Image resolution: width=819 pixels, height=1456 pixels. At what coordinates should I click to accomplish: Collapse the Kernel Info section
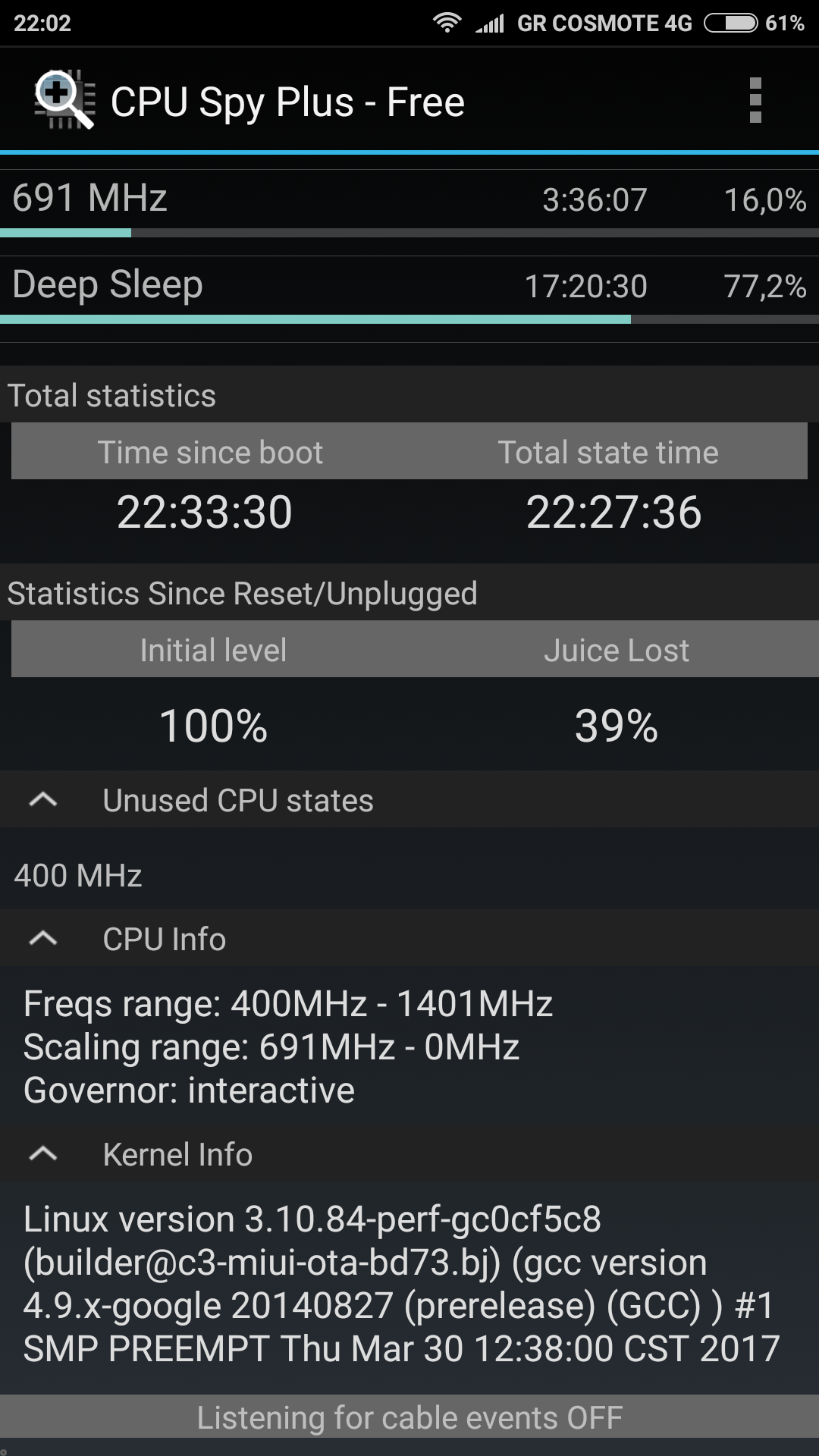(x=43, y=1154)
